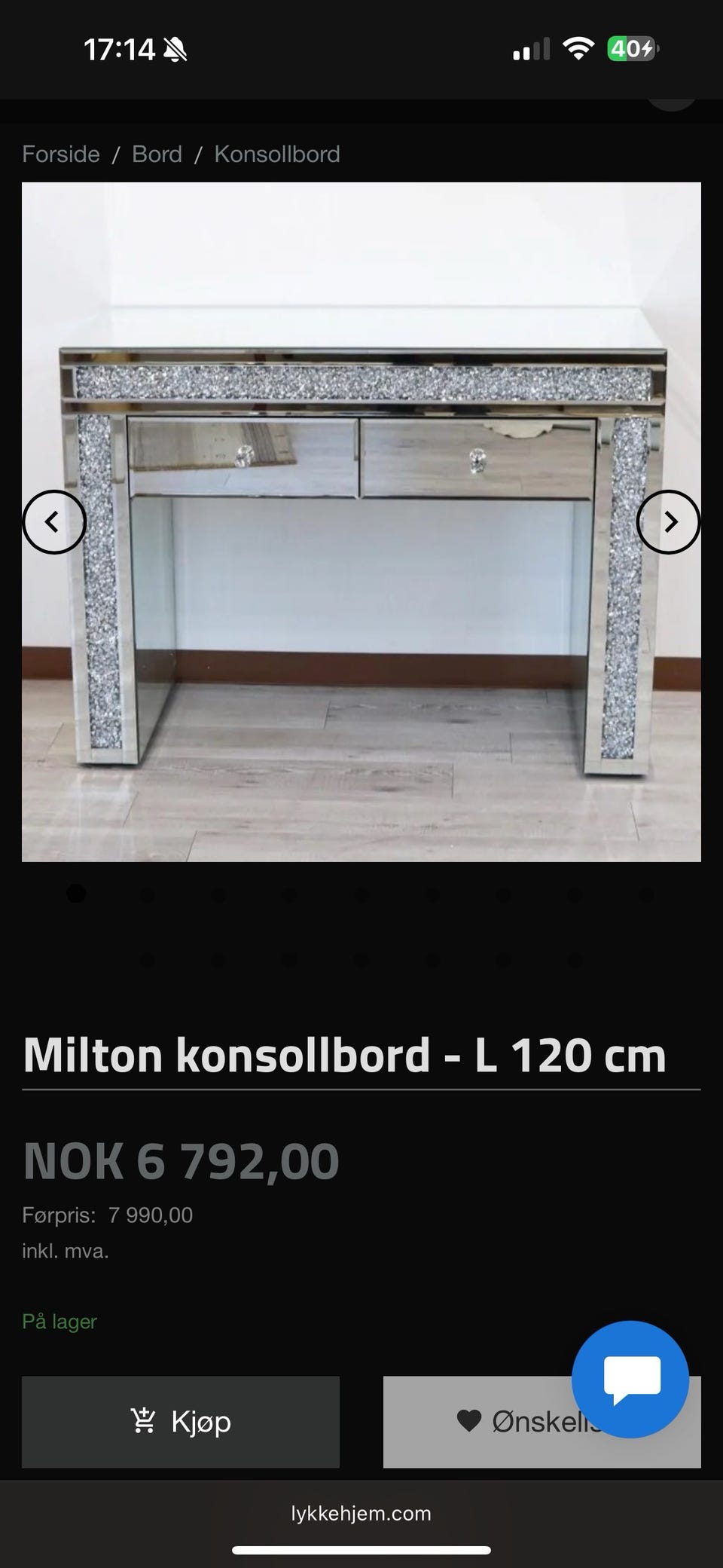This screenshot has height=1568, width=723.
Task: Tap the shopping cart icon inside Kjøp button
Action: [x=145, y=1420]
